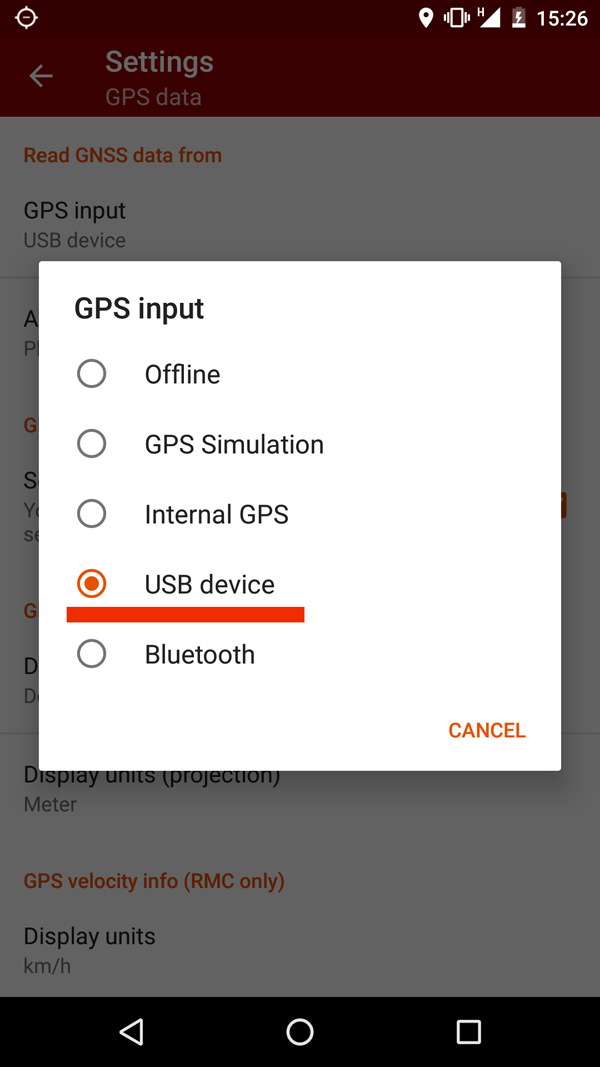This screenshot has width=600, height=1067.
Task: Tap the system home button
Action: point(299,1032)
